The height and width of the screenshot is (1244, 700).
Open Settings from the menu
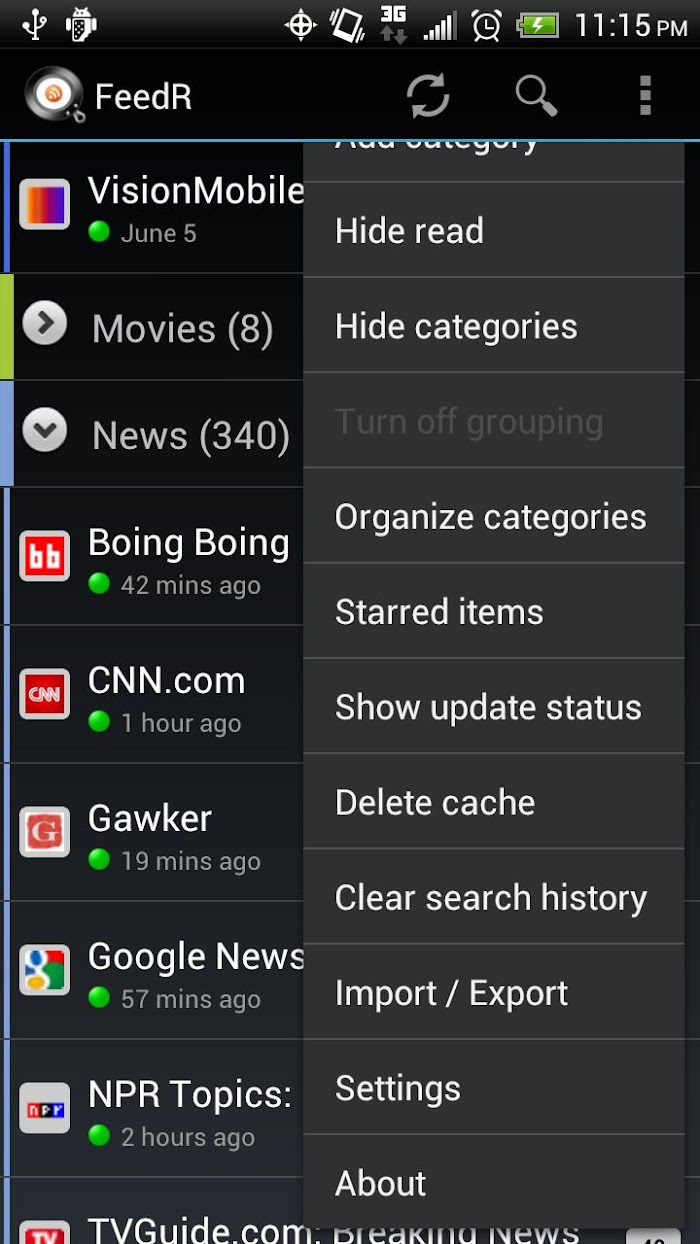[494, 1088]
